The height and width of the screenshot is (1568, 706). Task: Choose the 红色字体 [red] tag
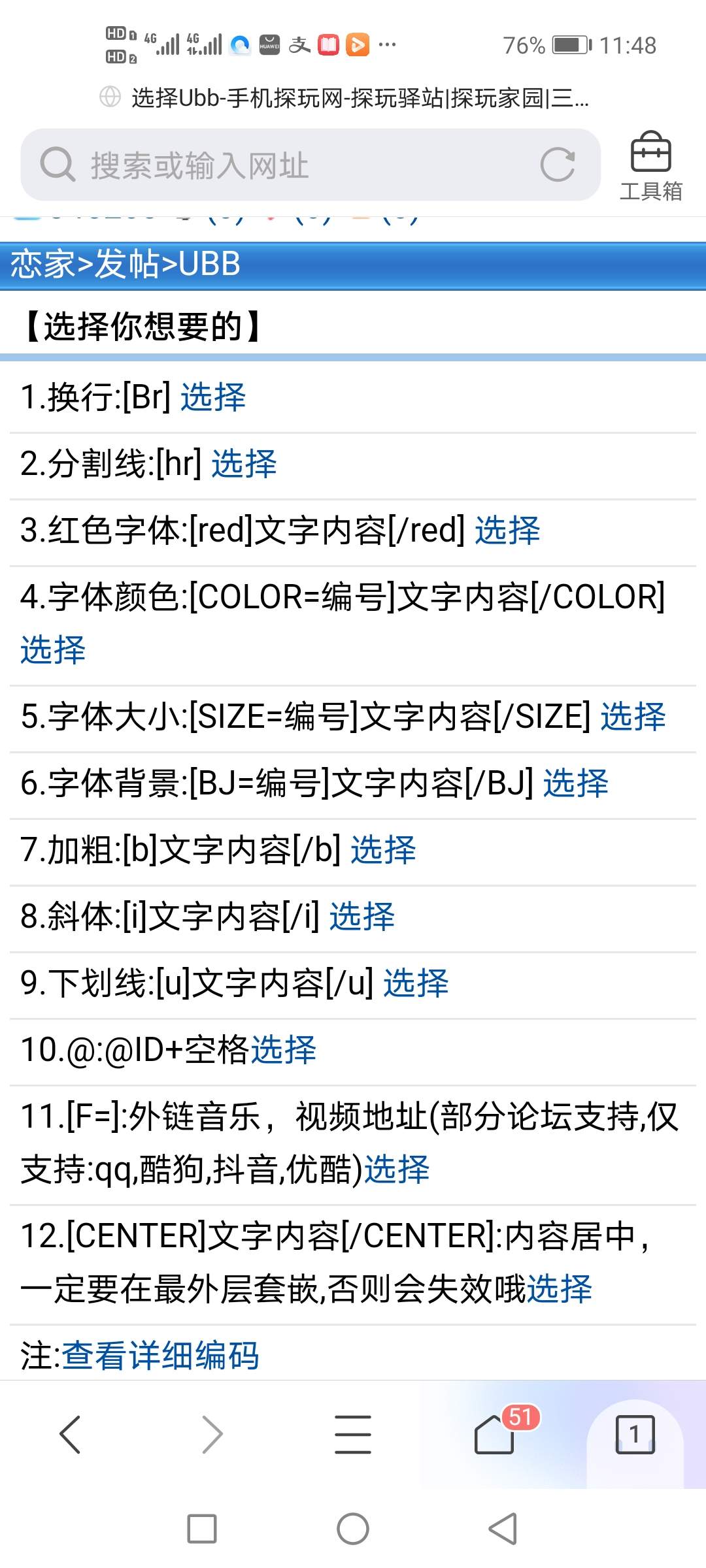[507, 531]
